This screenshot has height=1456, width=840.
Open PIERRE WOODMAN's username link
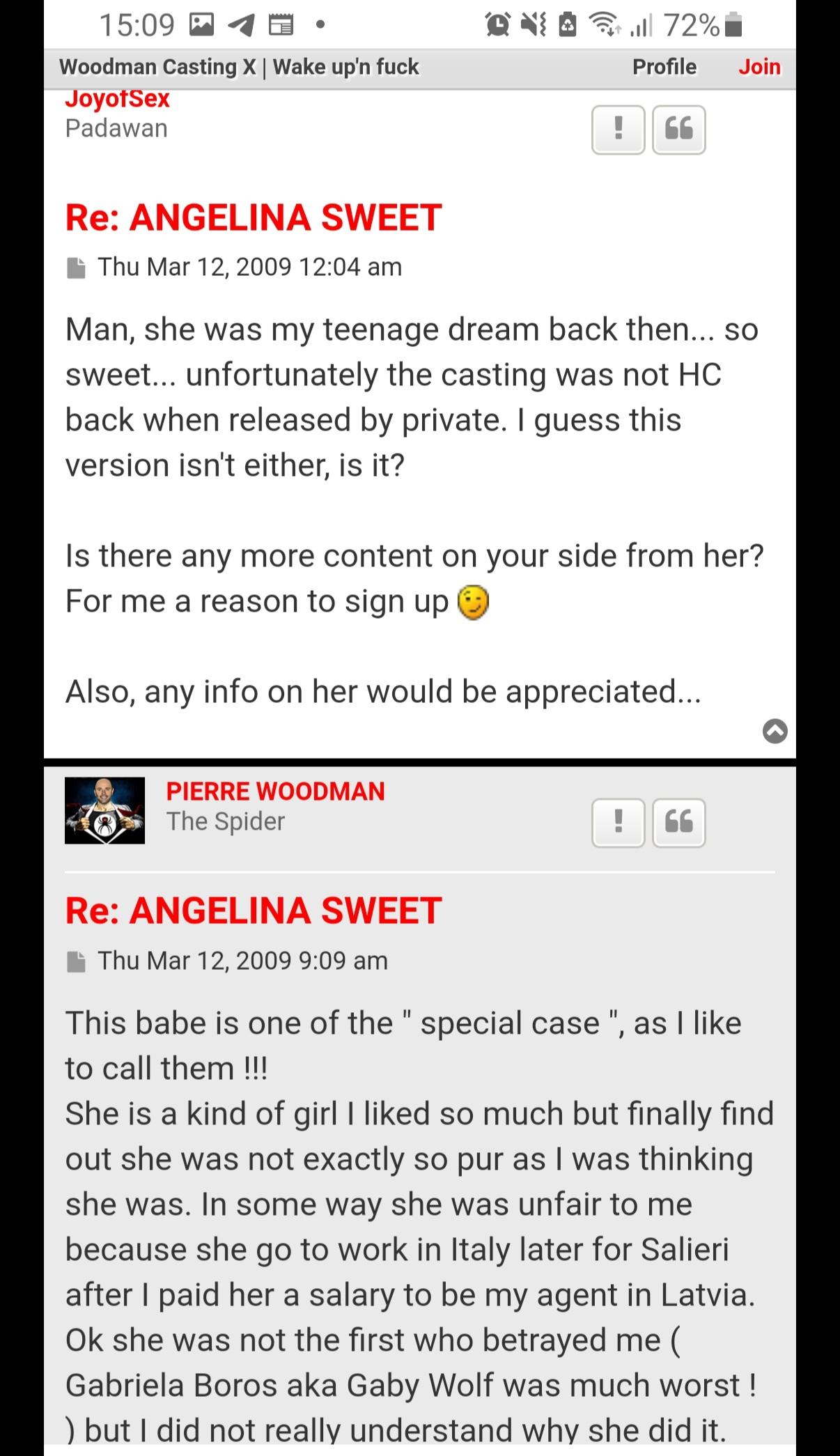[275, 791]
